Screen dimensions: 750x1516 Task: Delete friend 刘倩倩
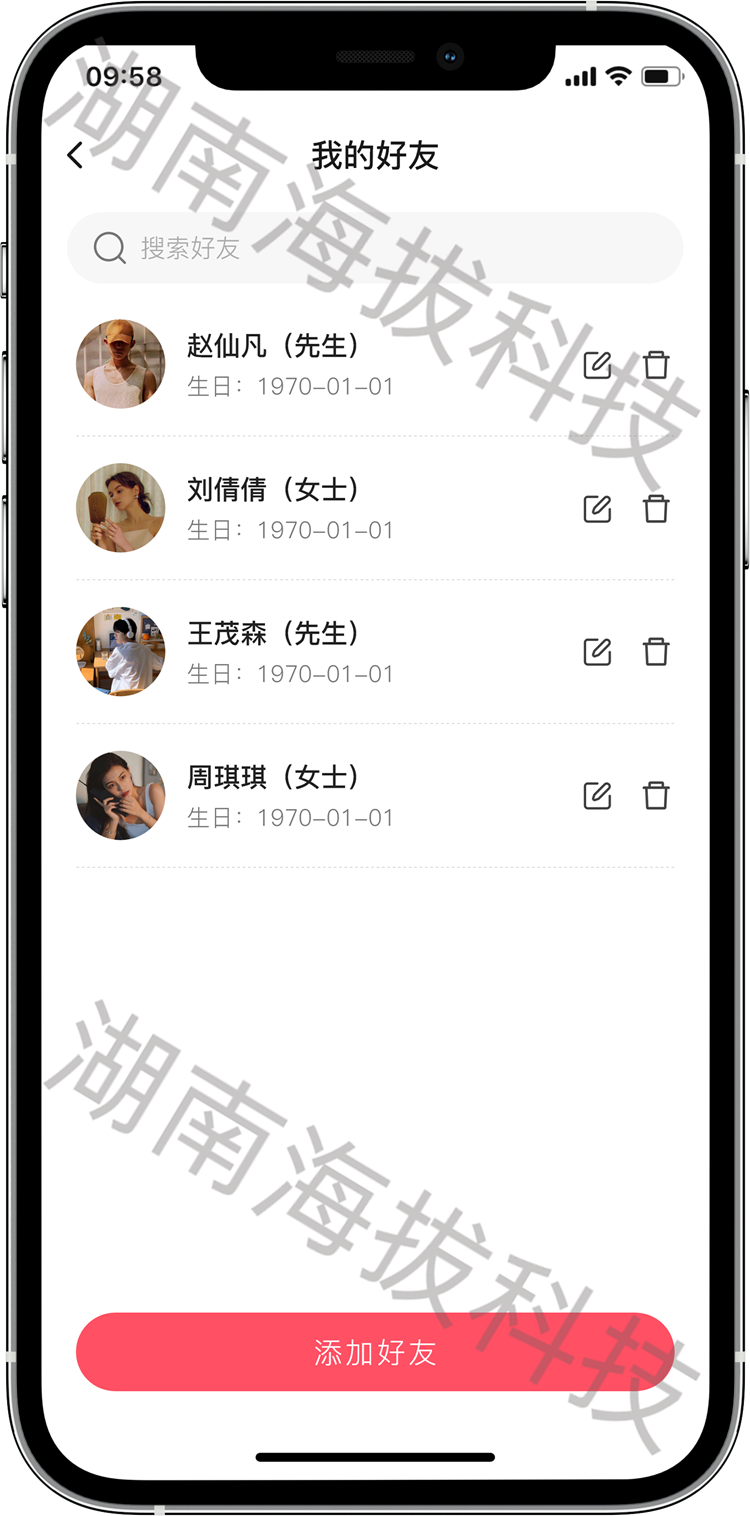656,508
